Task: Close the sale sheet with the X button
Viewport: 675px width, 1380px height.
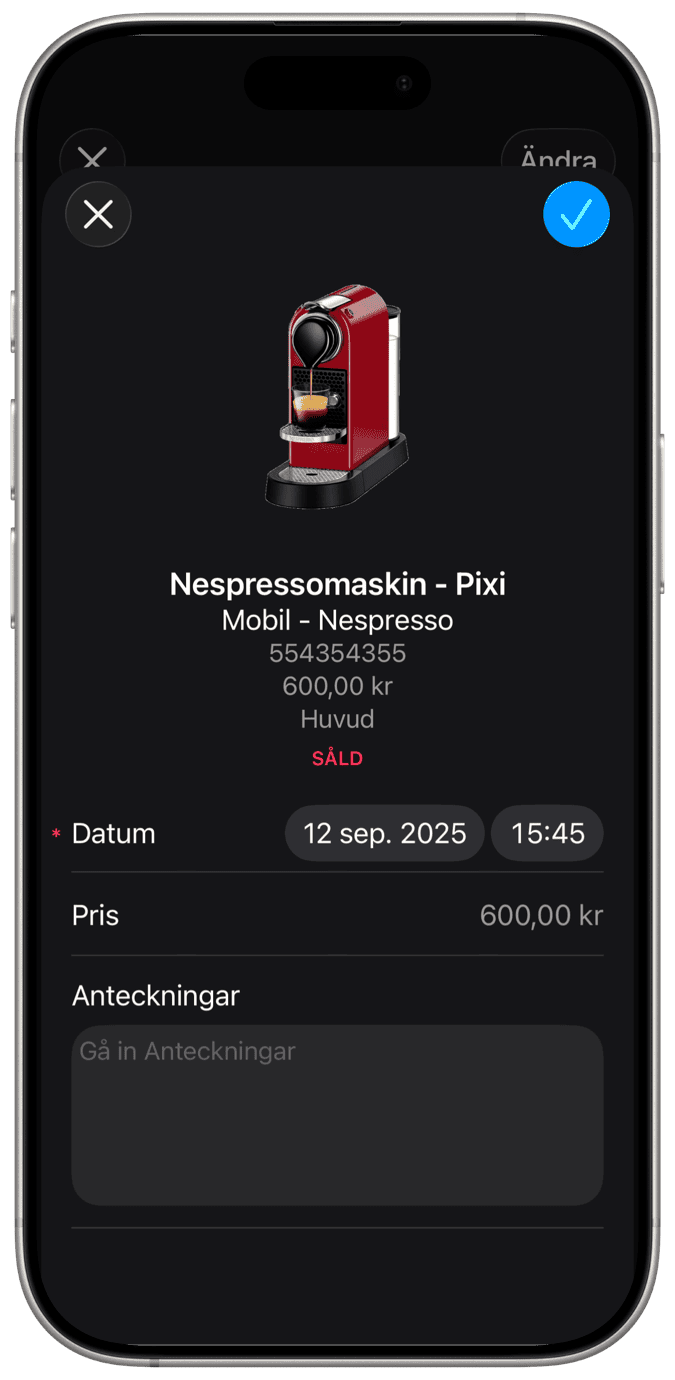Action: click(98, 214)
